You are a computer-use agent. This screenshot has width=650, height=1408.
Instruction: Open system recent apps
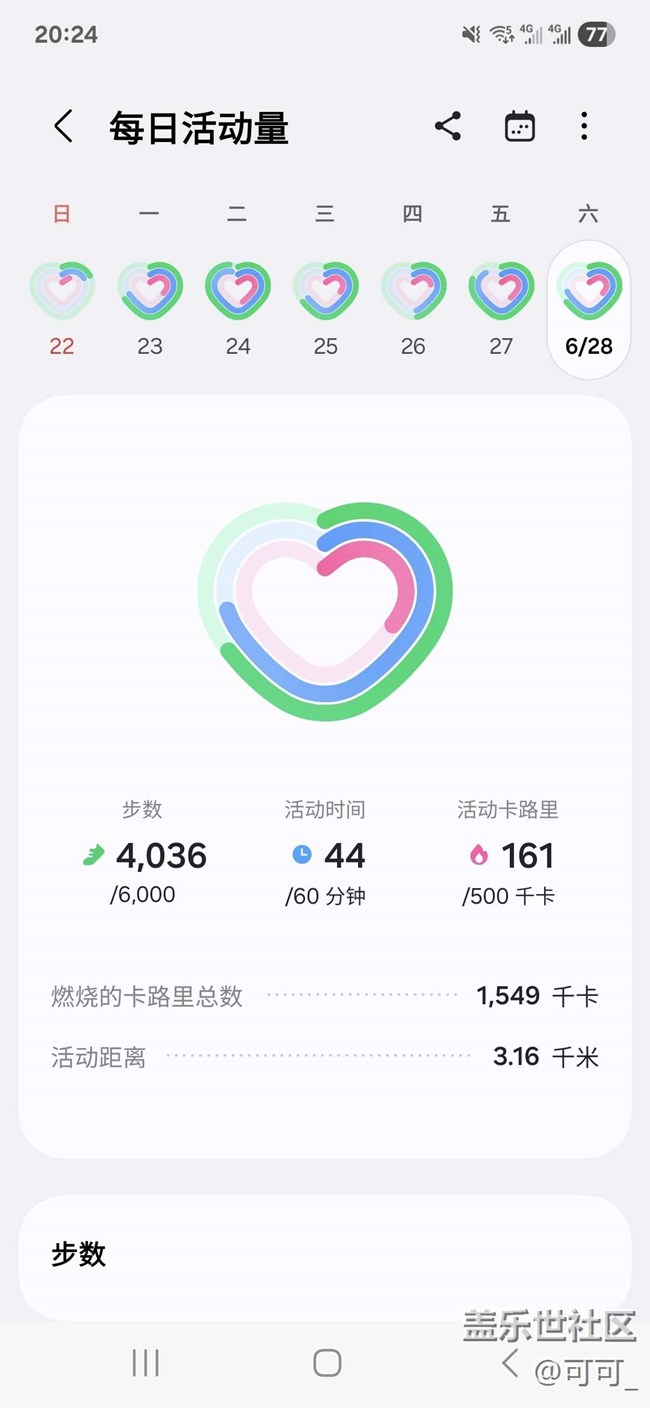point(146,1362)
